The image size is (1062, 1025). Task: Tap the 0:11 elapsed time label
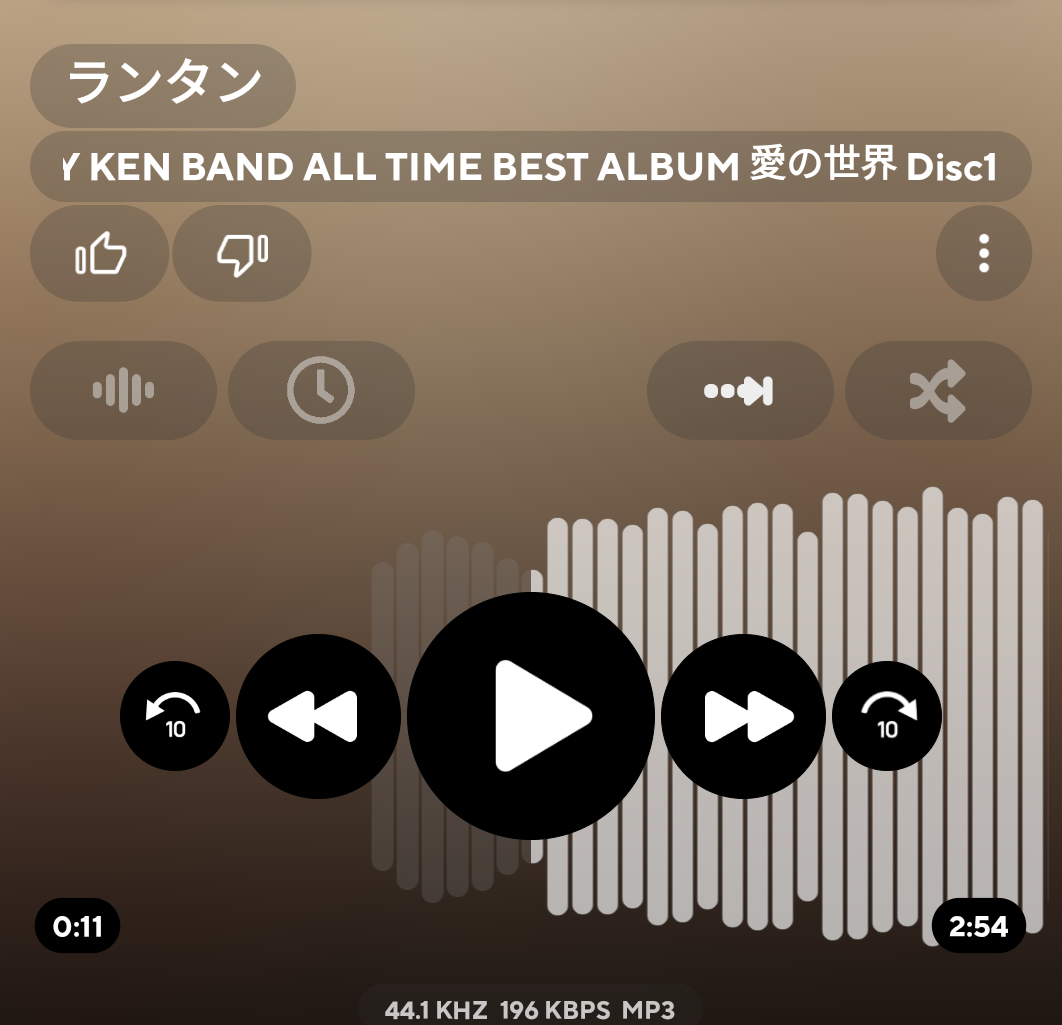(x=78, y=927)
